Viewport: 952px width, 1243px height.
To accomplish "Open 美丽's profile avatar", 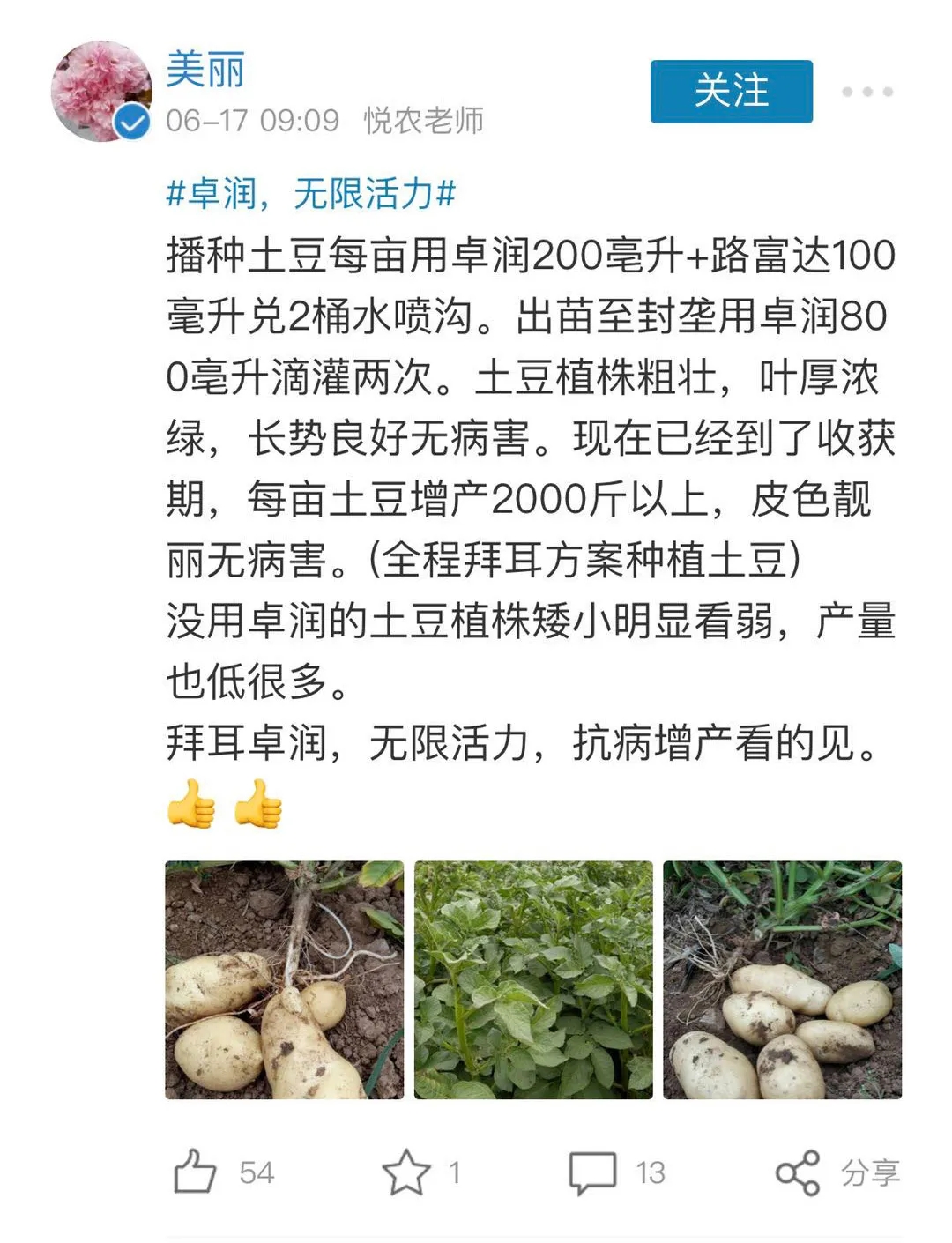I will [x=101, y=91].
